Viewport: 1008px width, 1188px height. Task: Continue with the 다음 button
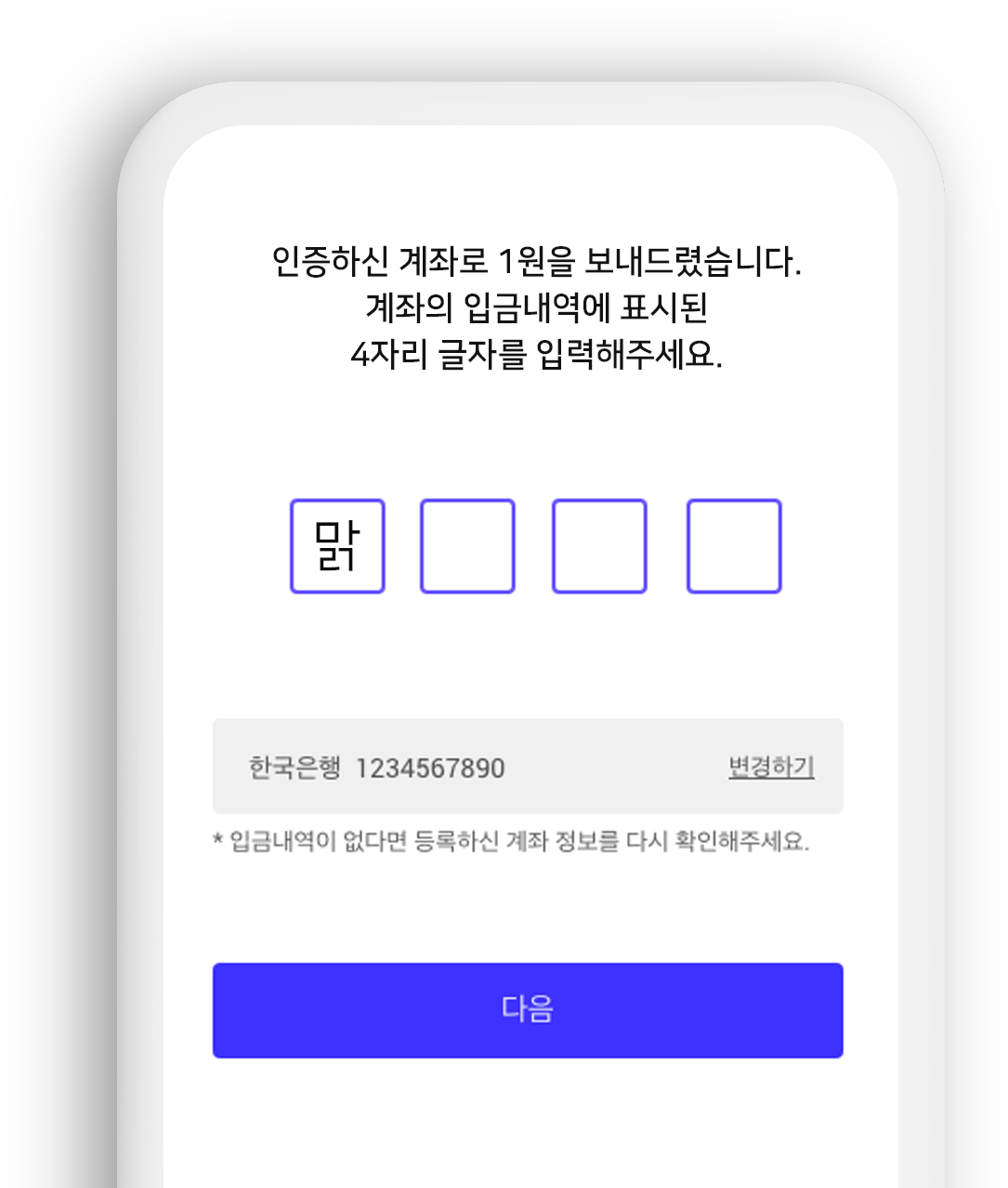point(528,1010)
